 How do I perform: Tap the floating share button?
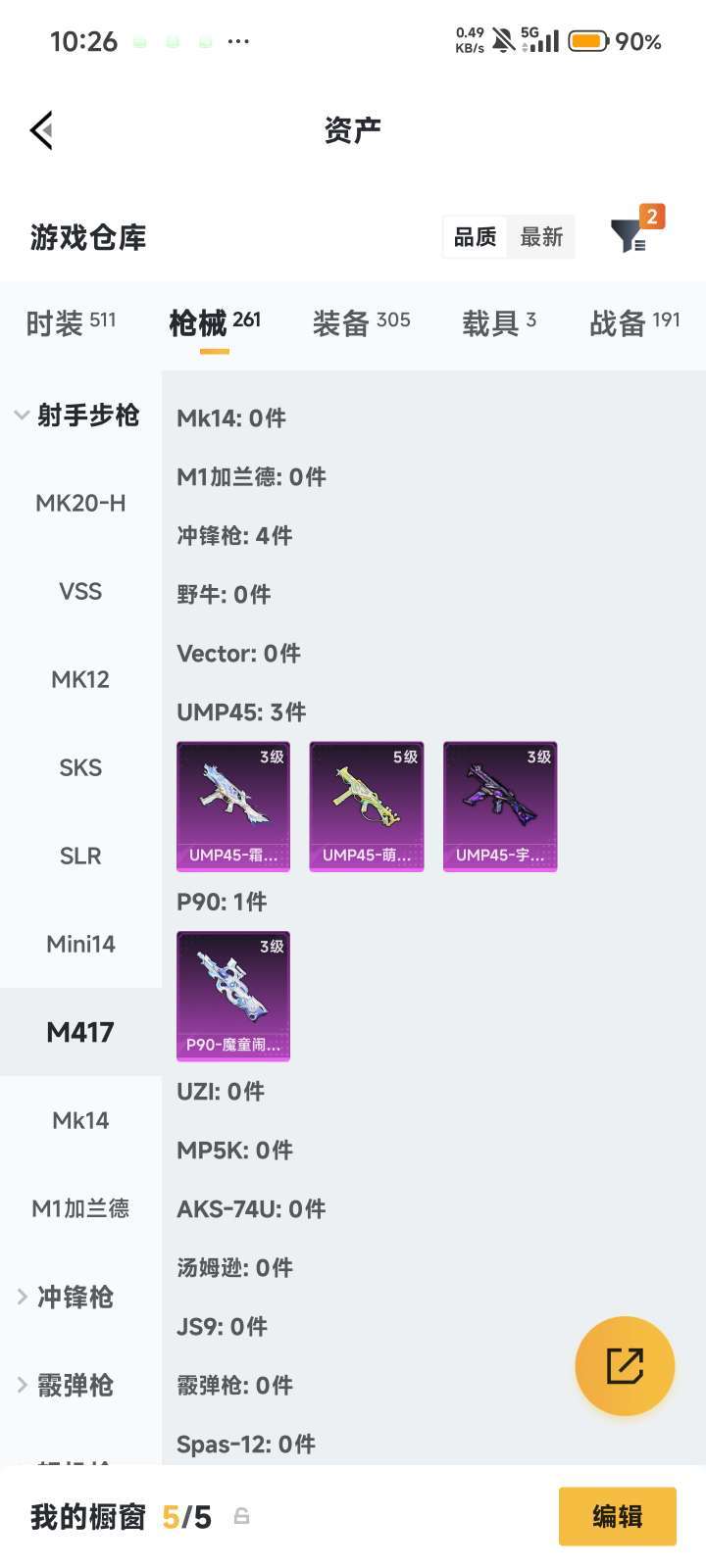point(625,1366)
